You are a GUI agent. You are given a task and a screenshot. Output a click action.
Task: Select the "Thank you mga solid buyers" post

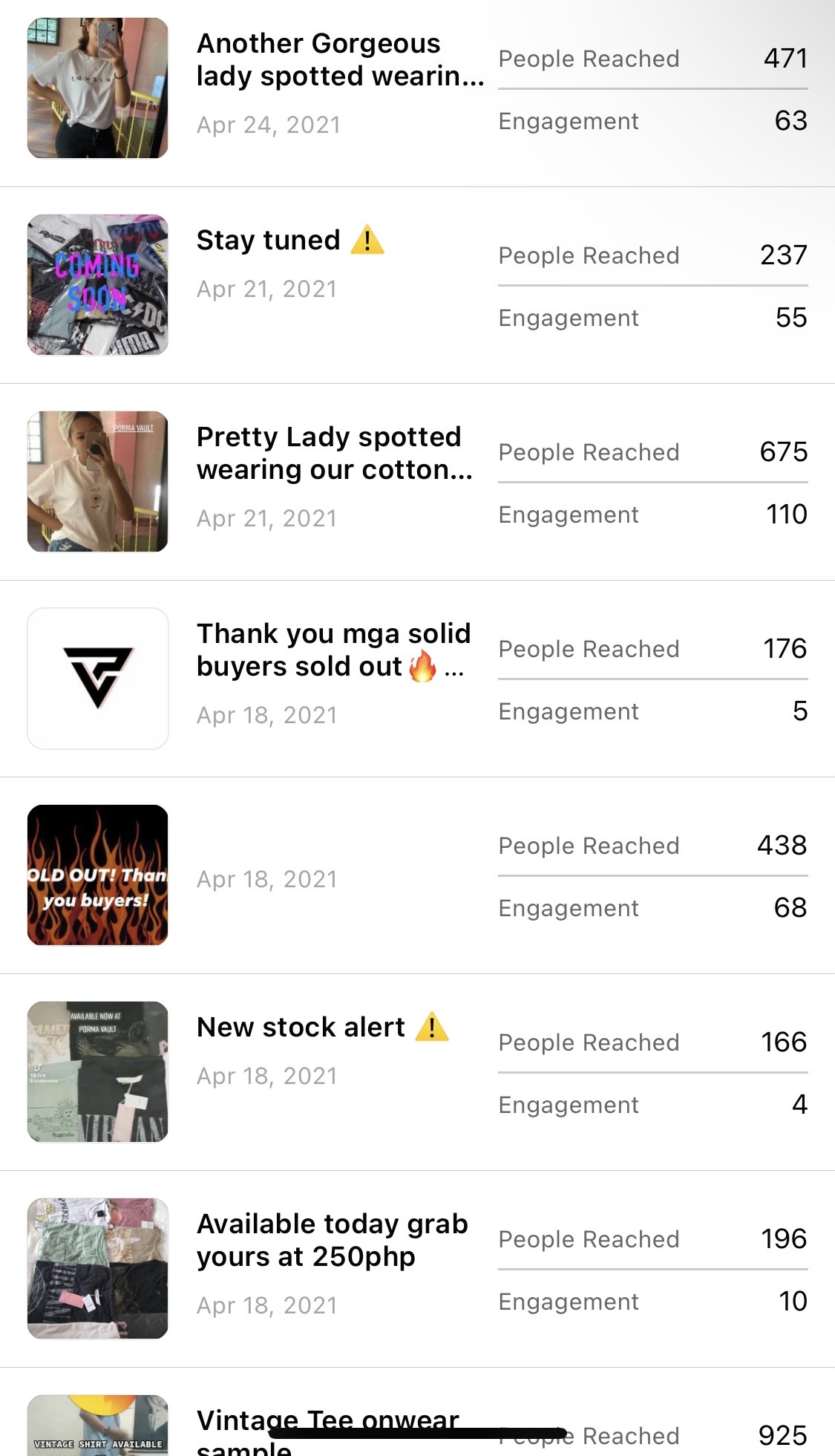pyautogui.click(x=333, y=650)
